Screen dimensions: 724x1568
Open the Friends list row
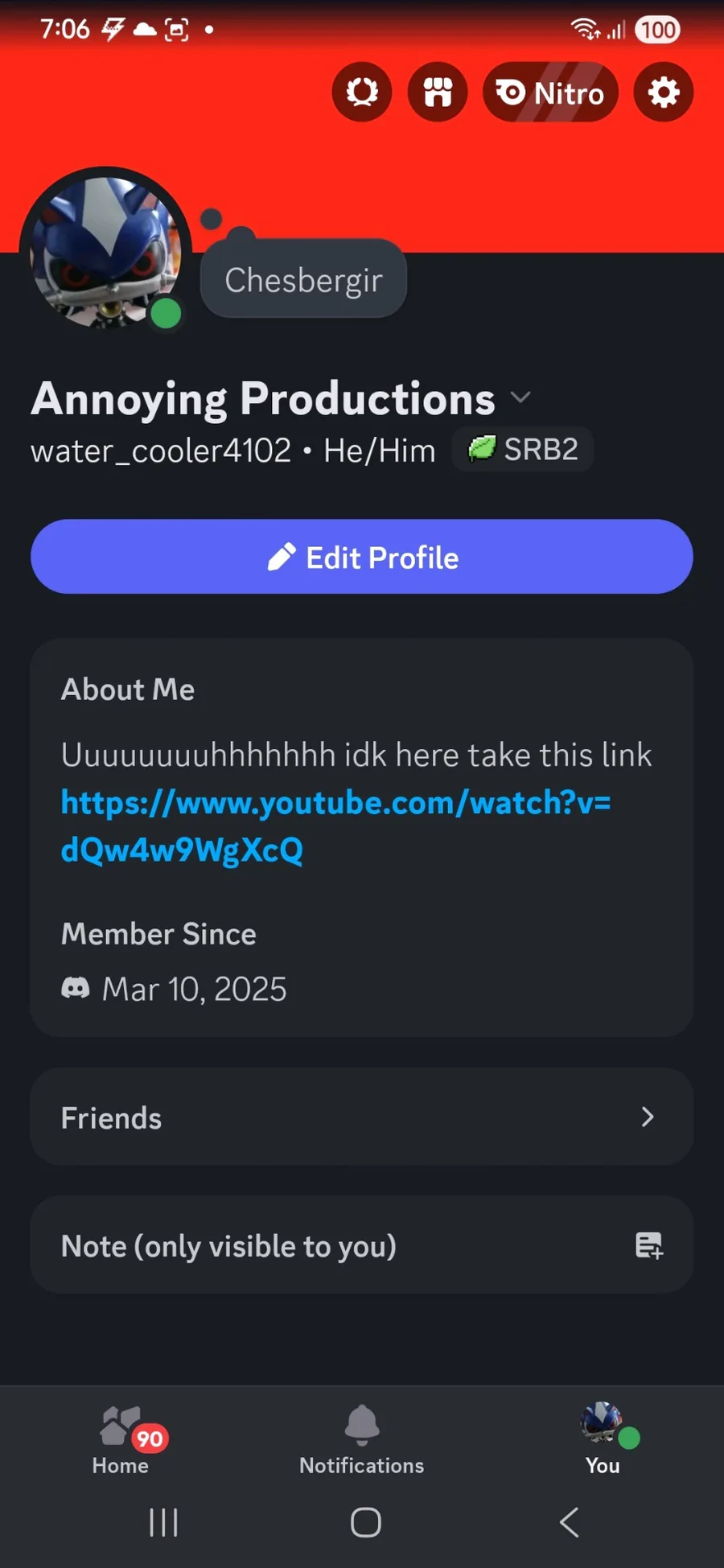pyautogui.click(x=362, y=1117)
